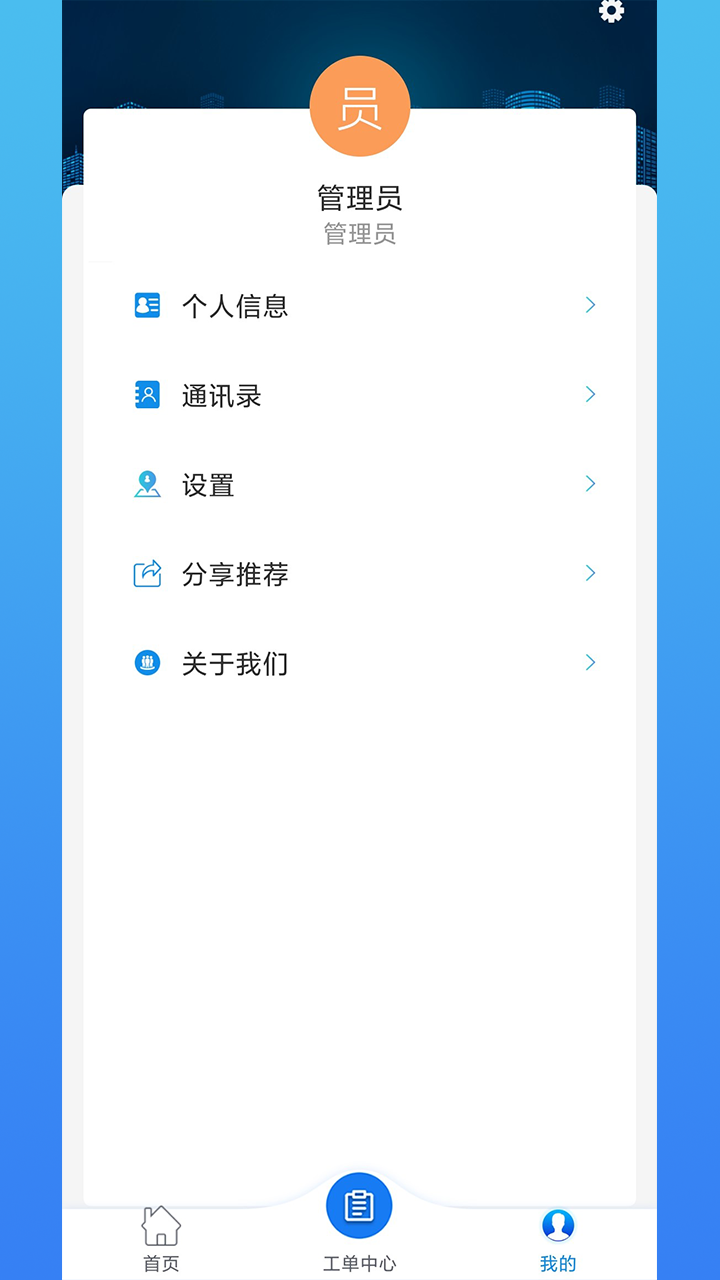Expand the 通讯录 row chevron

(x=589, y=394)
